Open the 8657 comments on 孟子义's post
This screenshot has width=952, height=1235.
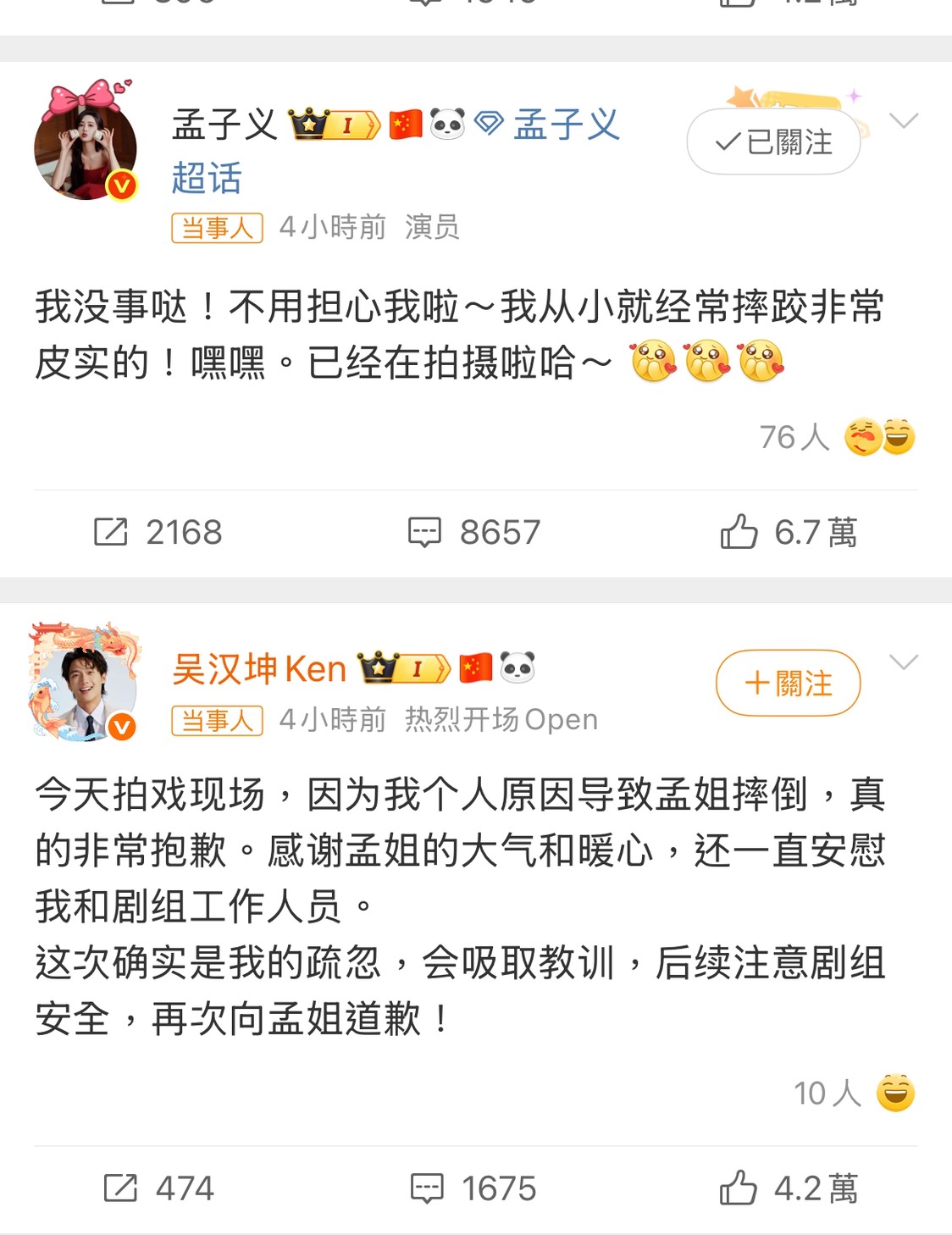[474, 533]
